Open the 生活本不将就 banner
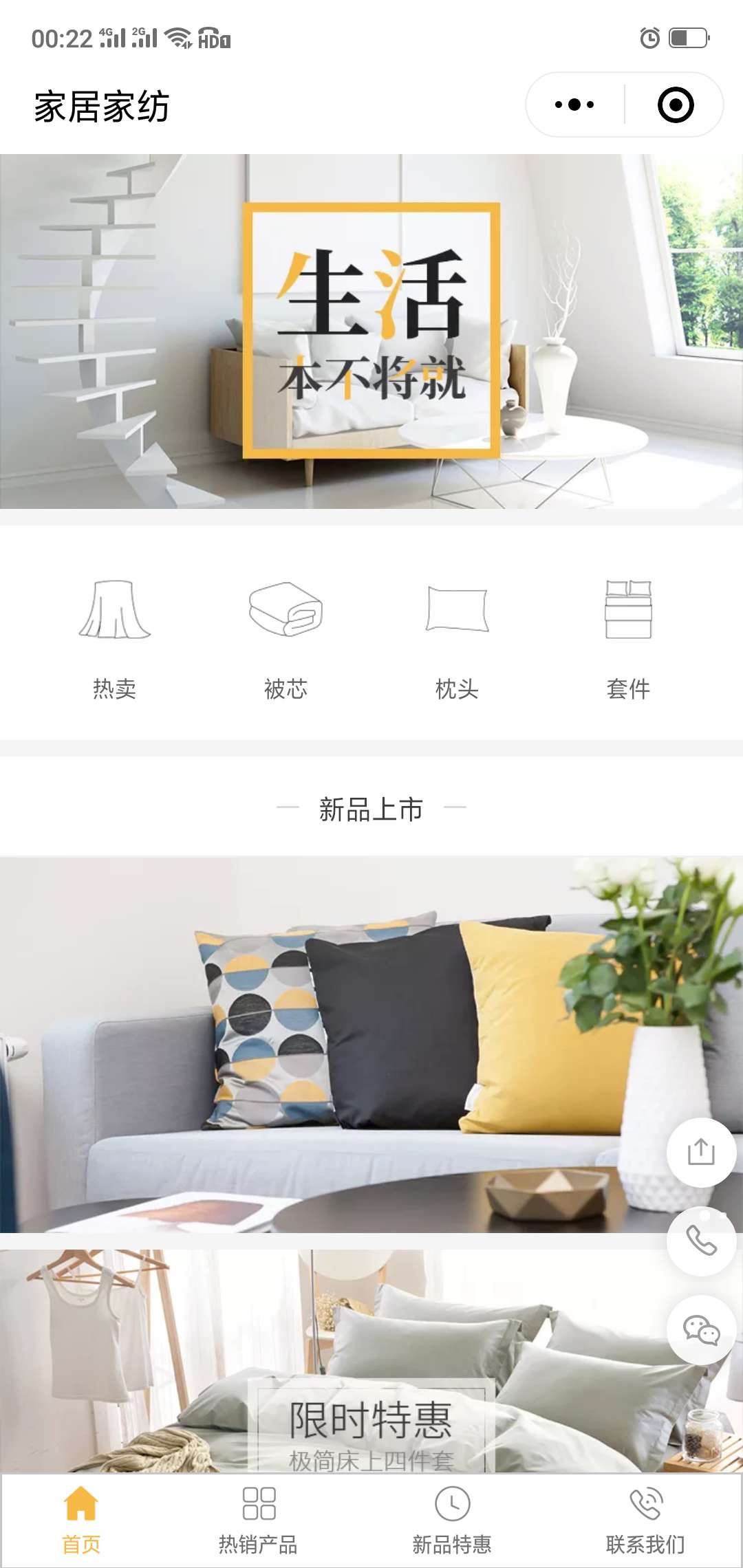 [x=371, y=331]
